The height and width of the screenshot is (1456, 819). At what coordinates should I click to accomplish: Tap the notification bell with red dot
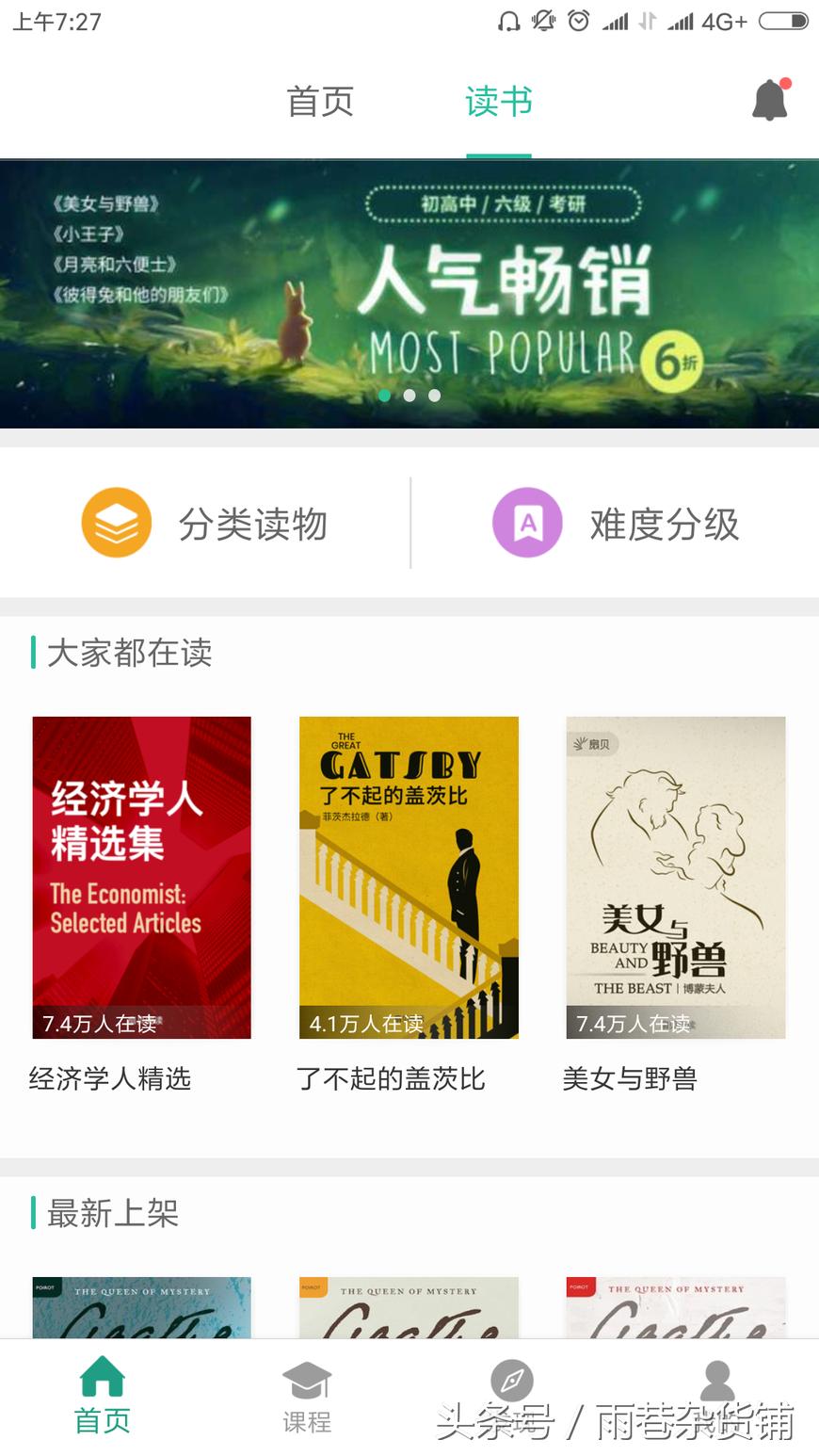(x=770, y=100)
